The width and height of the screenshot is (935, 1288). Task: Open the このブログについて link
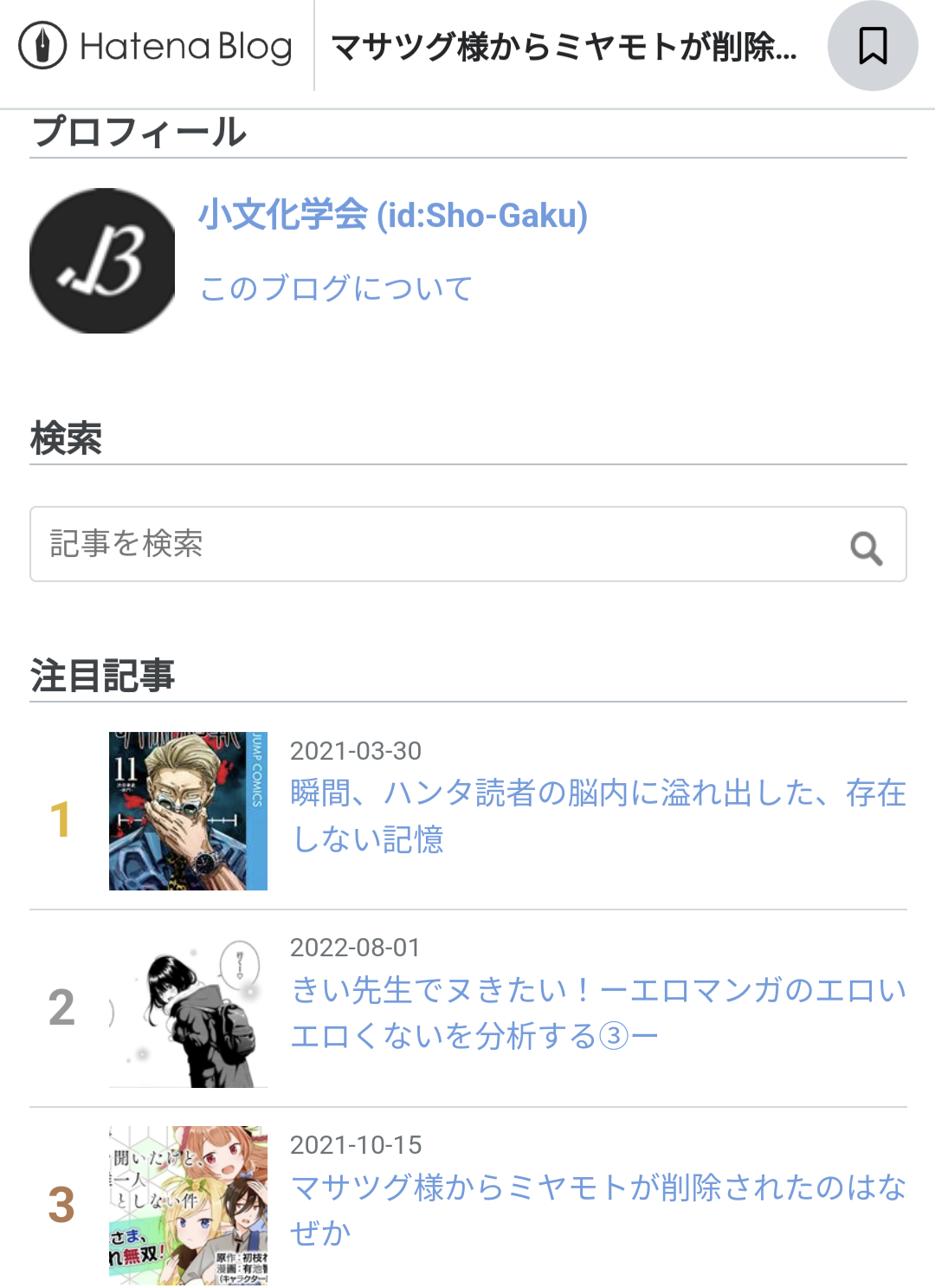pyautogui.click(x=336, y=288)
